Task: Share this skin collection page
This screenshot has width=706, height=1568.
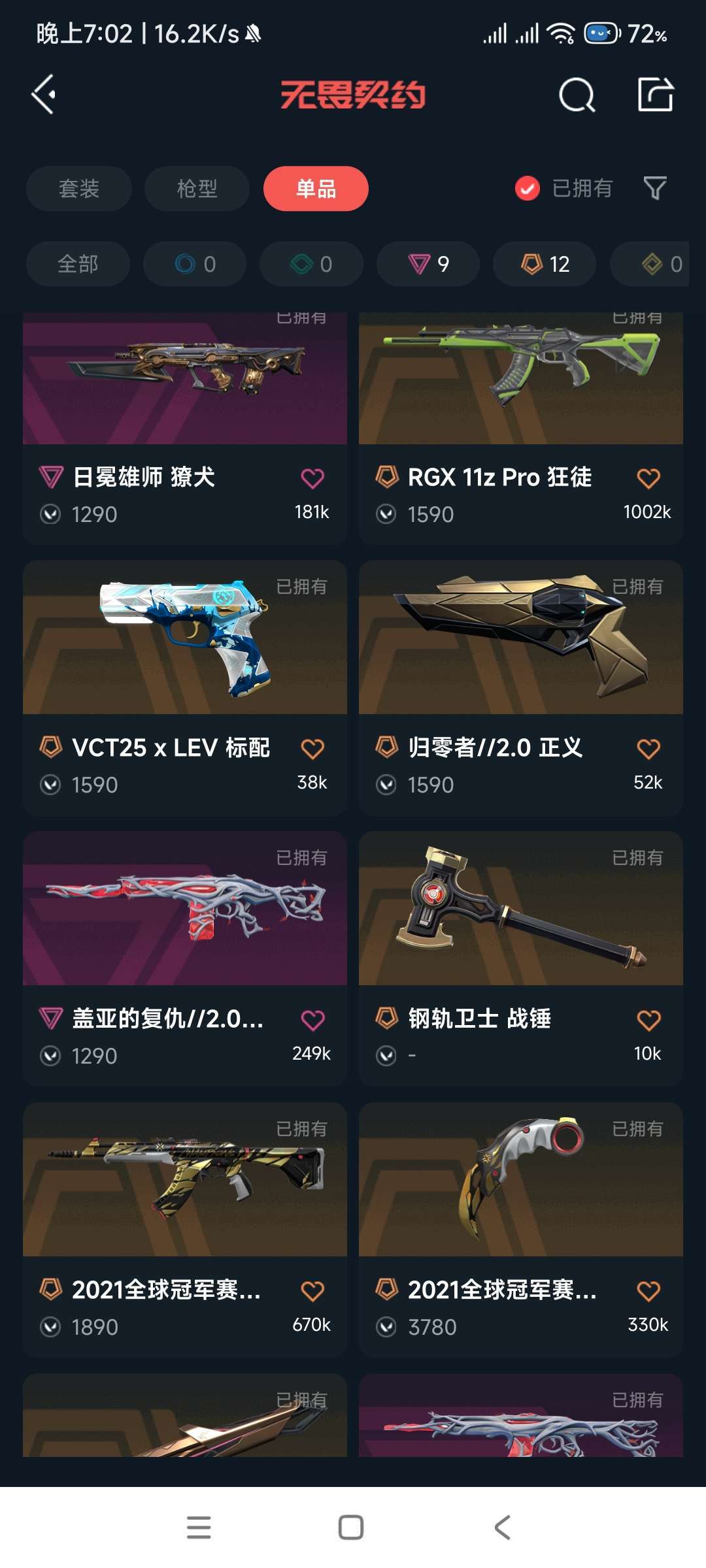Action: coord(655,95)
